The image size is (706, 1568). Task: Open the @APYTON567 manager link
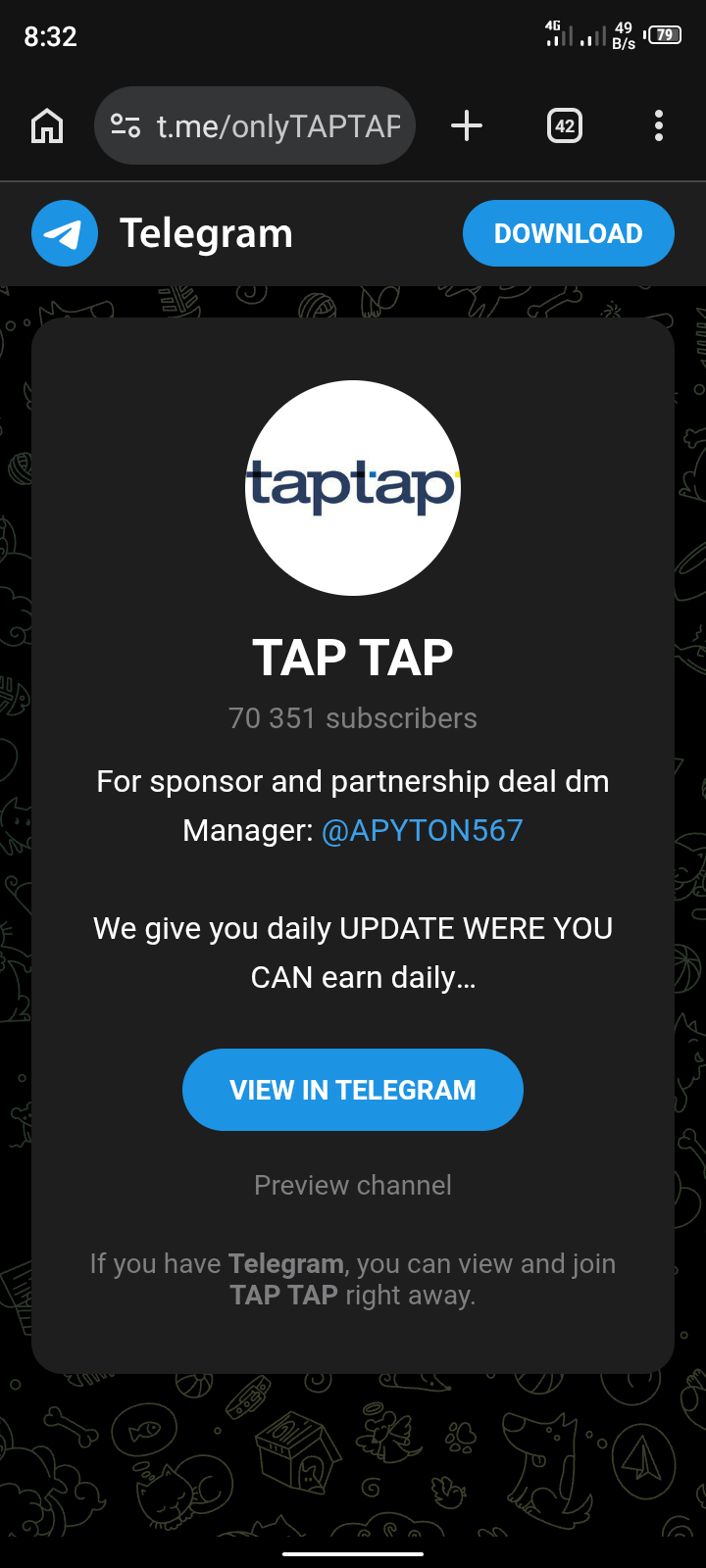(422, 830)
